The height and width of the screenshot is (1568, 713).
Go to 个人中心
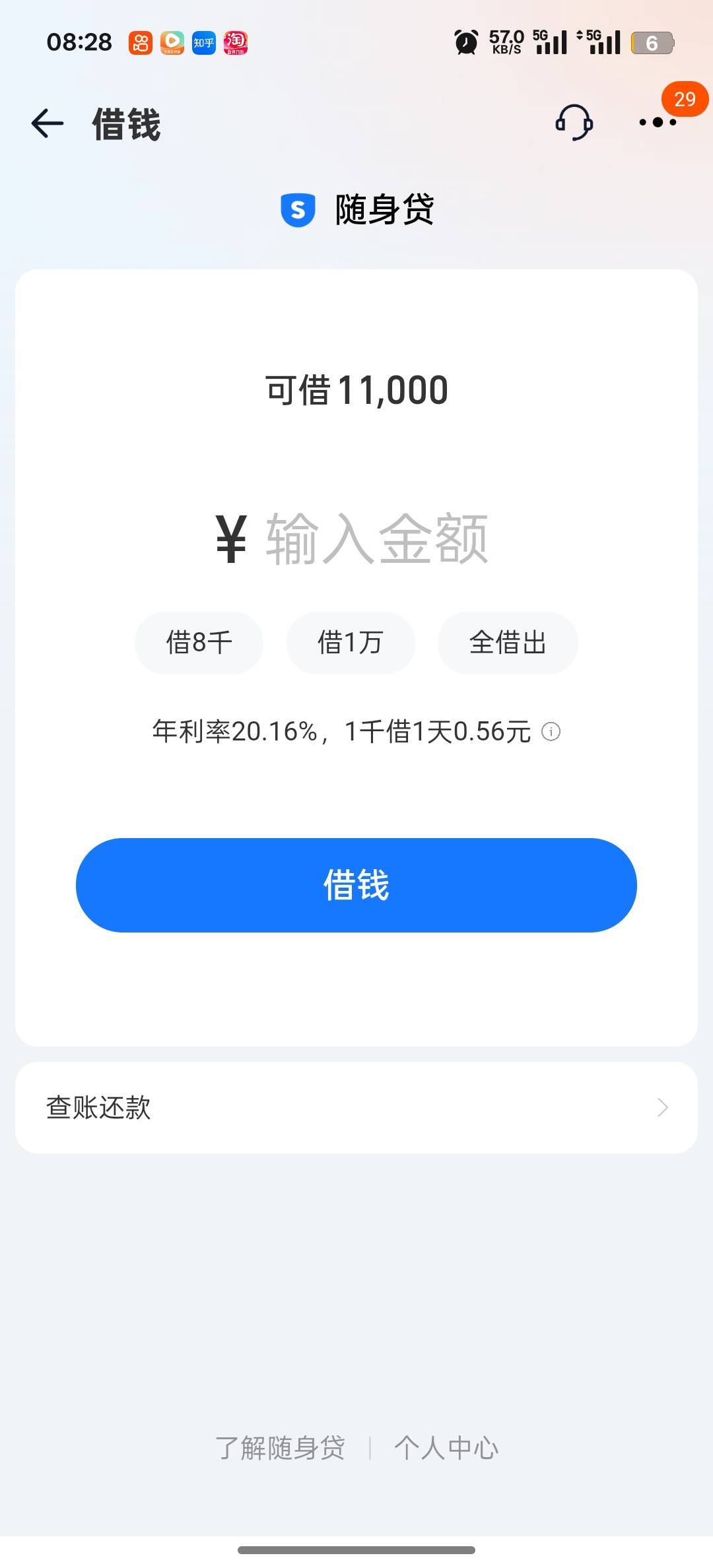(446, 1448)
